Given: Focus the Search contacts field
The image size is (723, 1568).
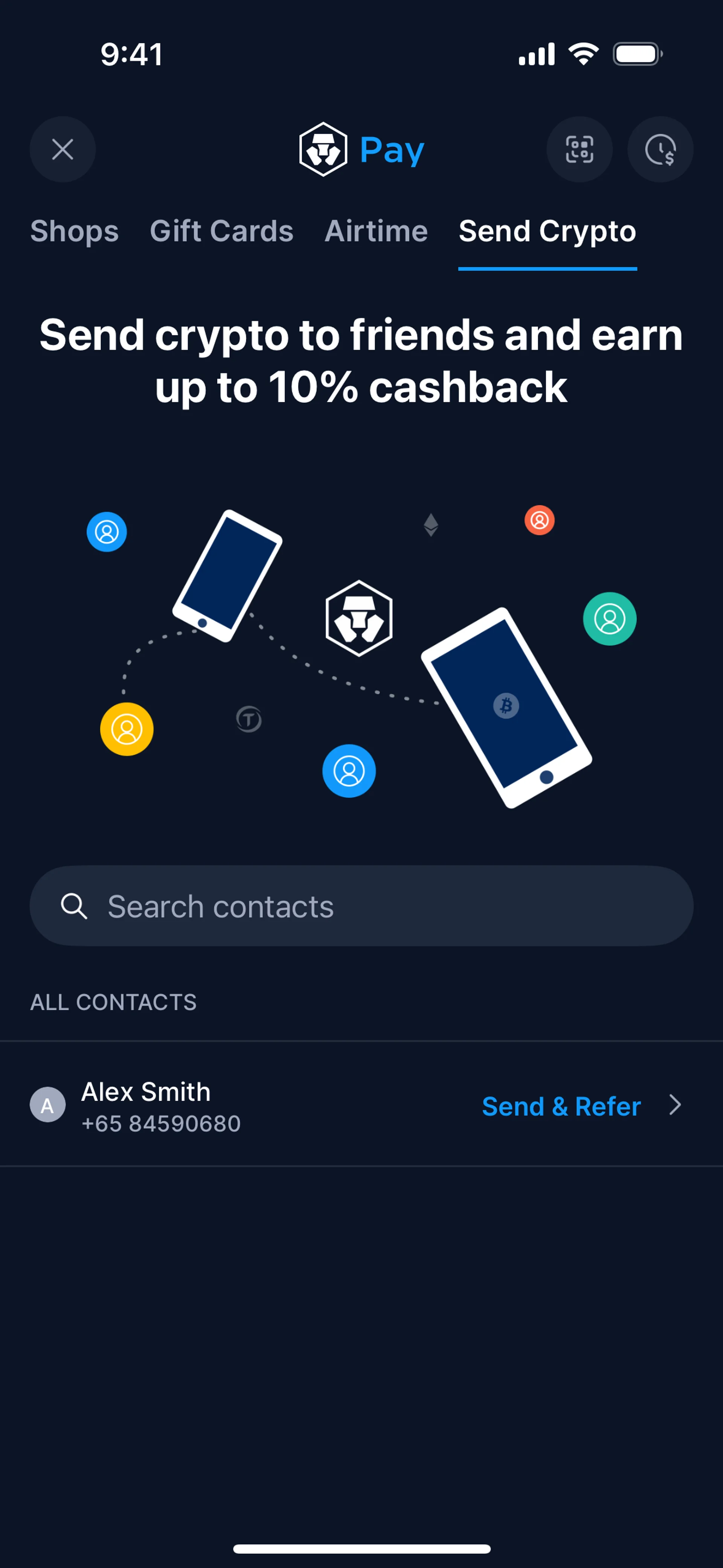Looking at the screenshot, I should point(361,906).
